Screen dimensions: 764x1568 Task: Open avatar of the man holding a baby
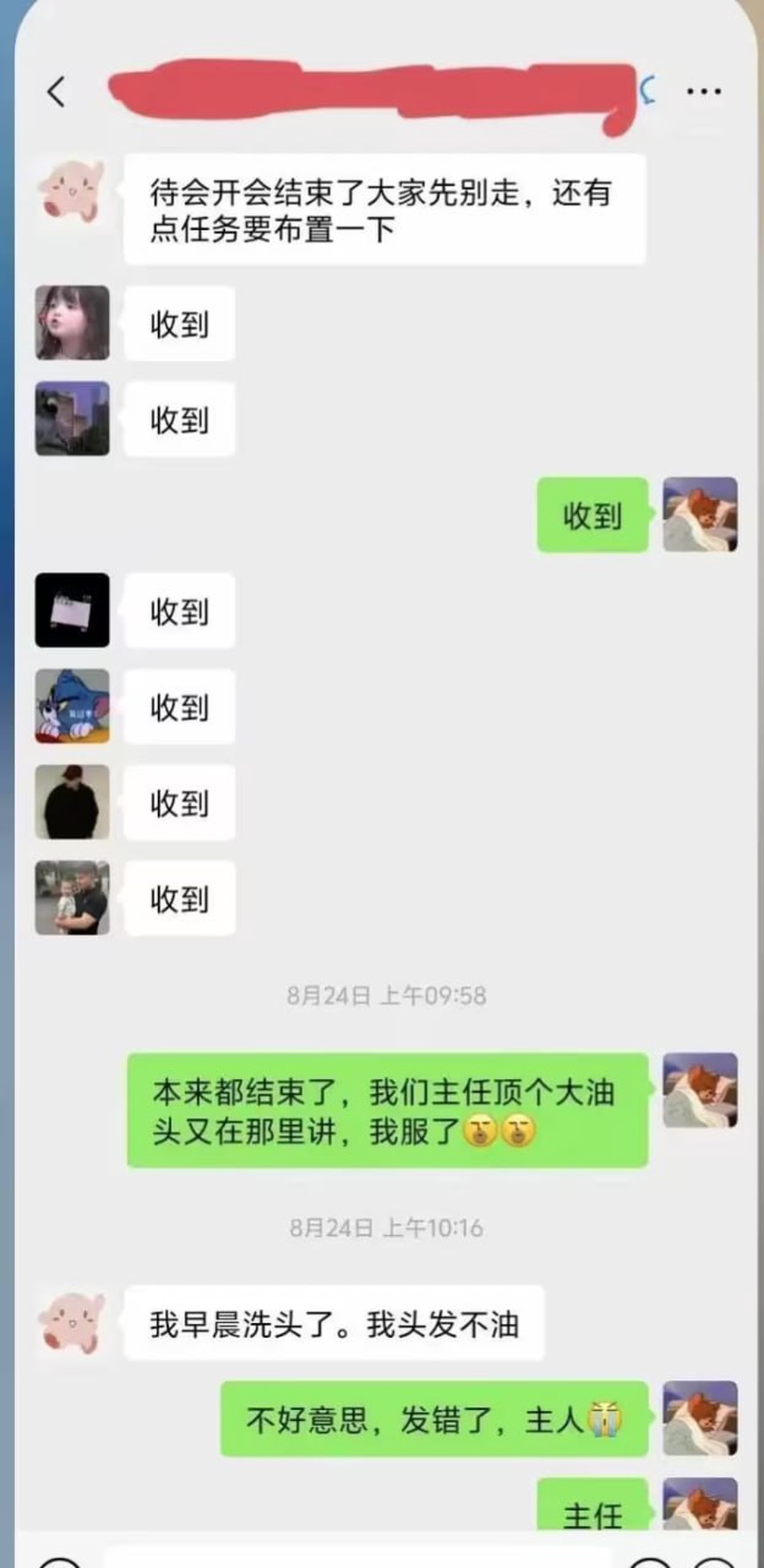[72, 897]
